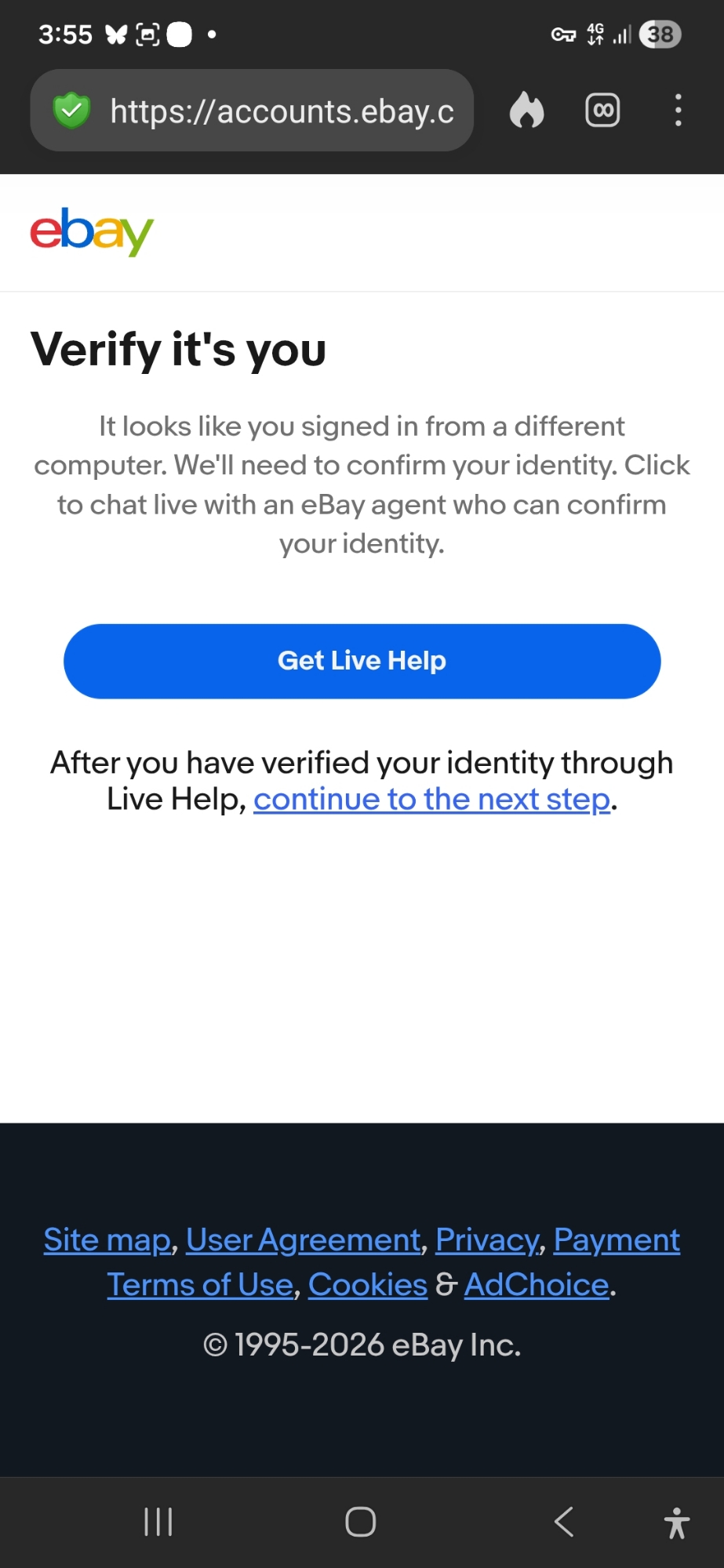Open the Site map link
This screenshot has height=1568, width=724.
[107, 1240]
